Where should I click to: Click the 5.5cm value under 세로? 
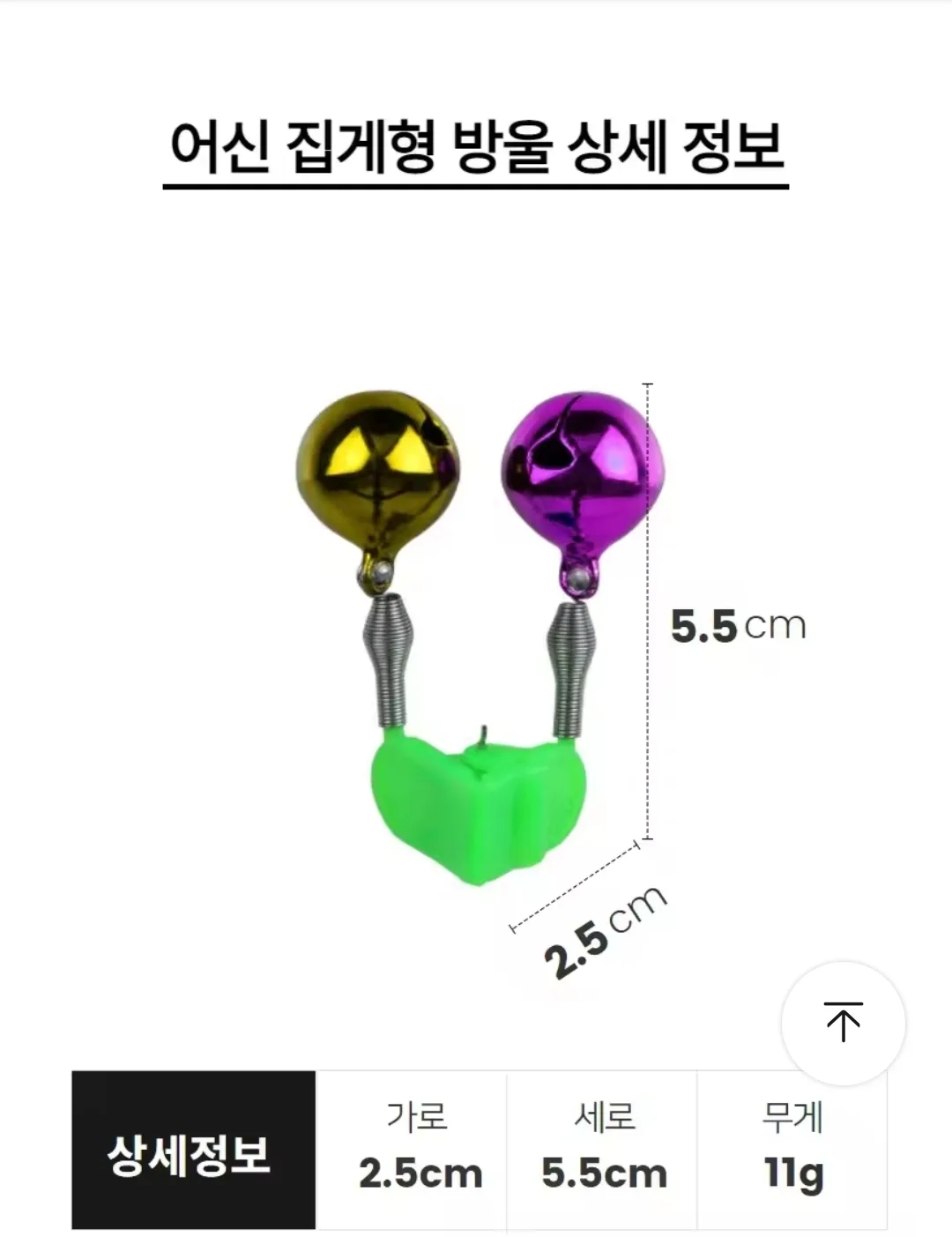(605, 1173)
